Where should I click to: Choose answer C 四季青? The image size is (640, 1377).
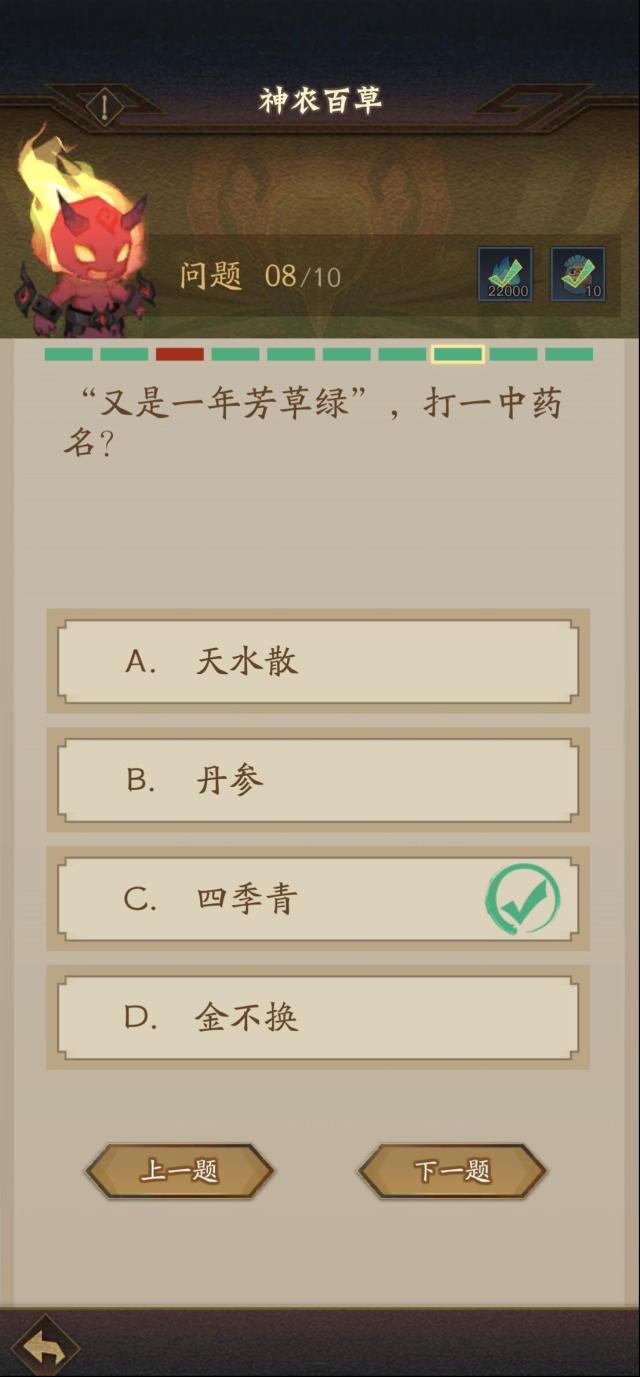point(318,899)
